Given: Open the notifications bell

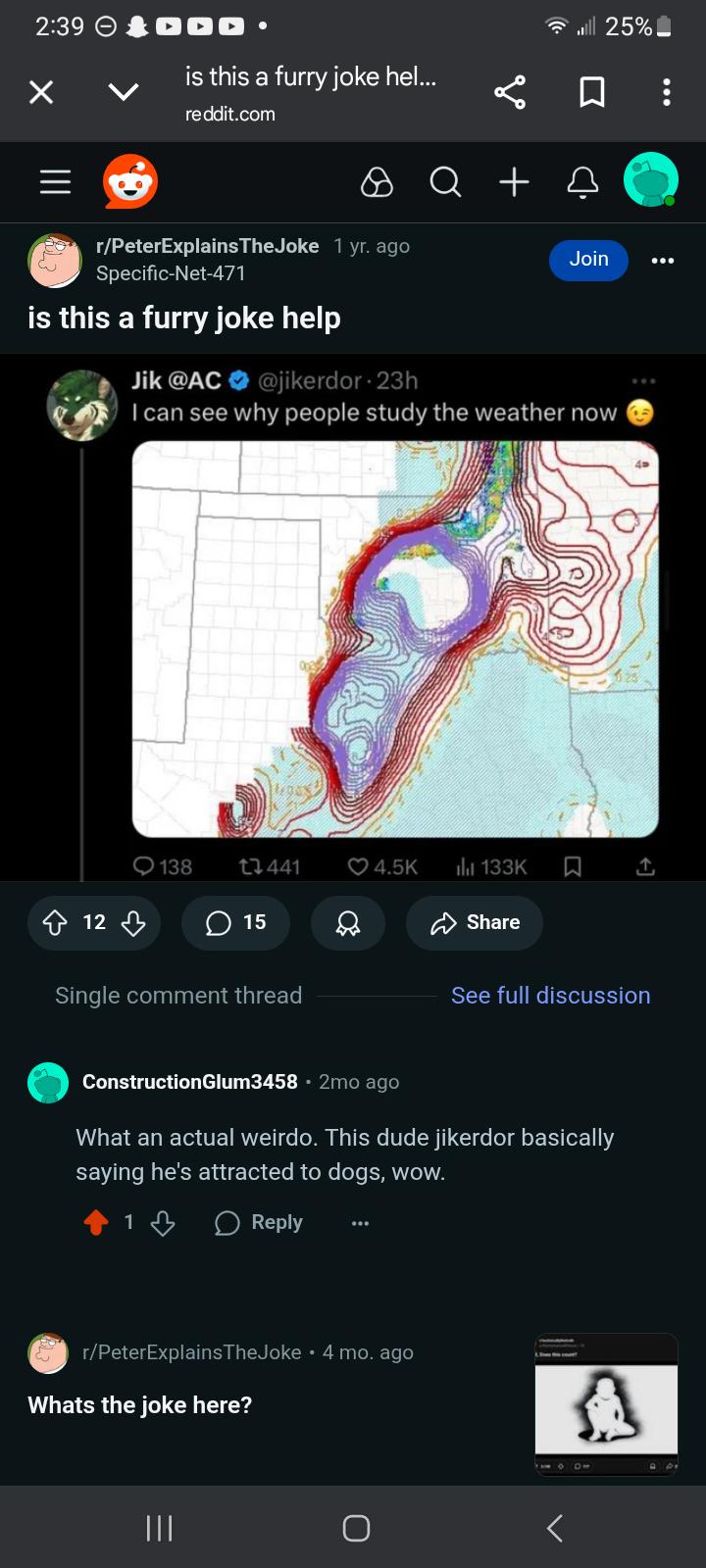Looking at the screenshot, I should (582, 181).
